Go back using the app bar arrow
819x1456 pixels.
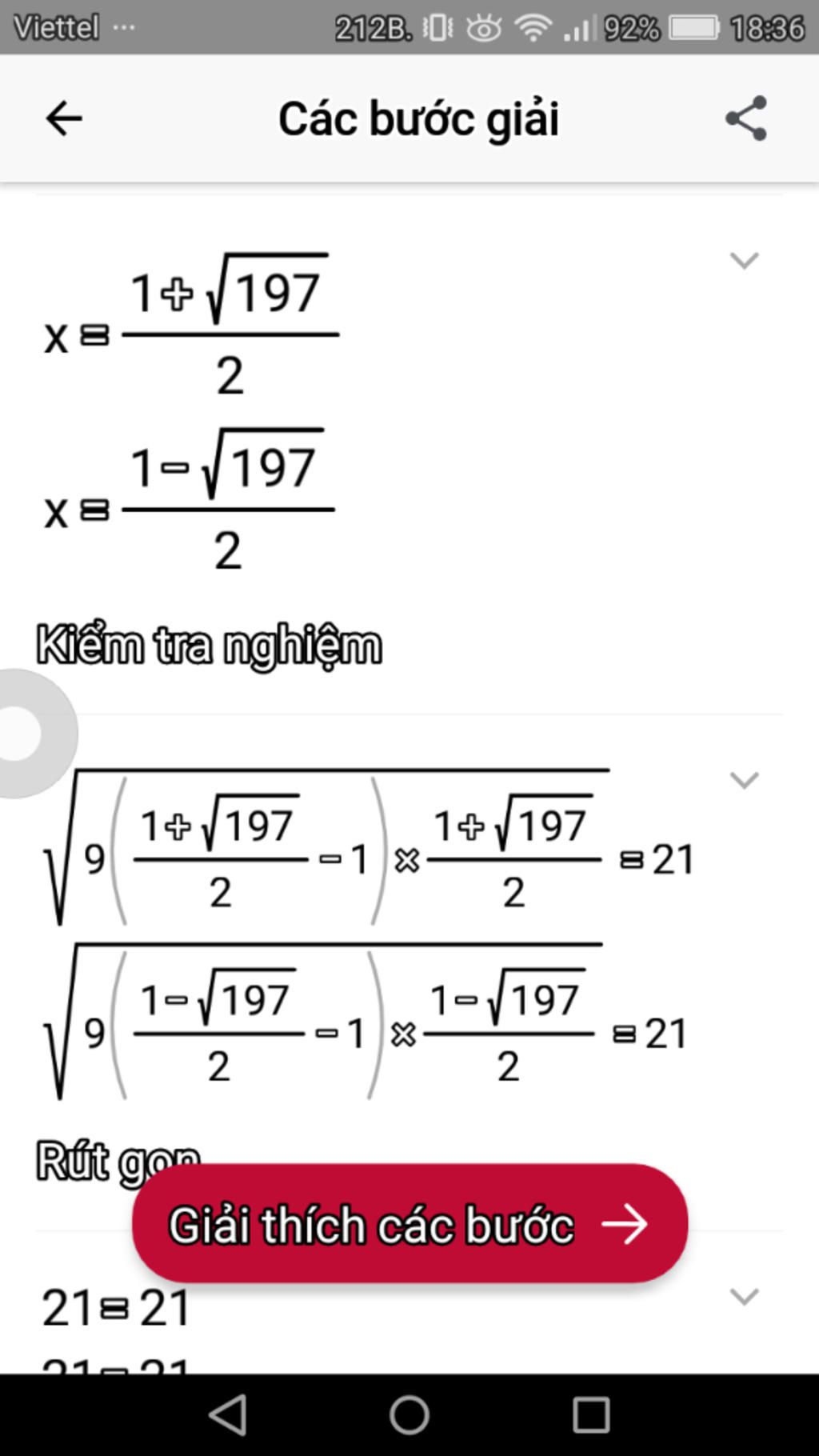(x=64, y=119)
